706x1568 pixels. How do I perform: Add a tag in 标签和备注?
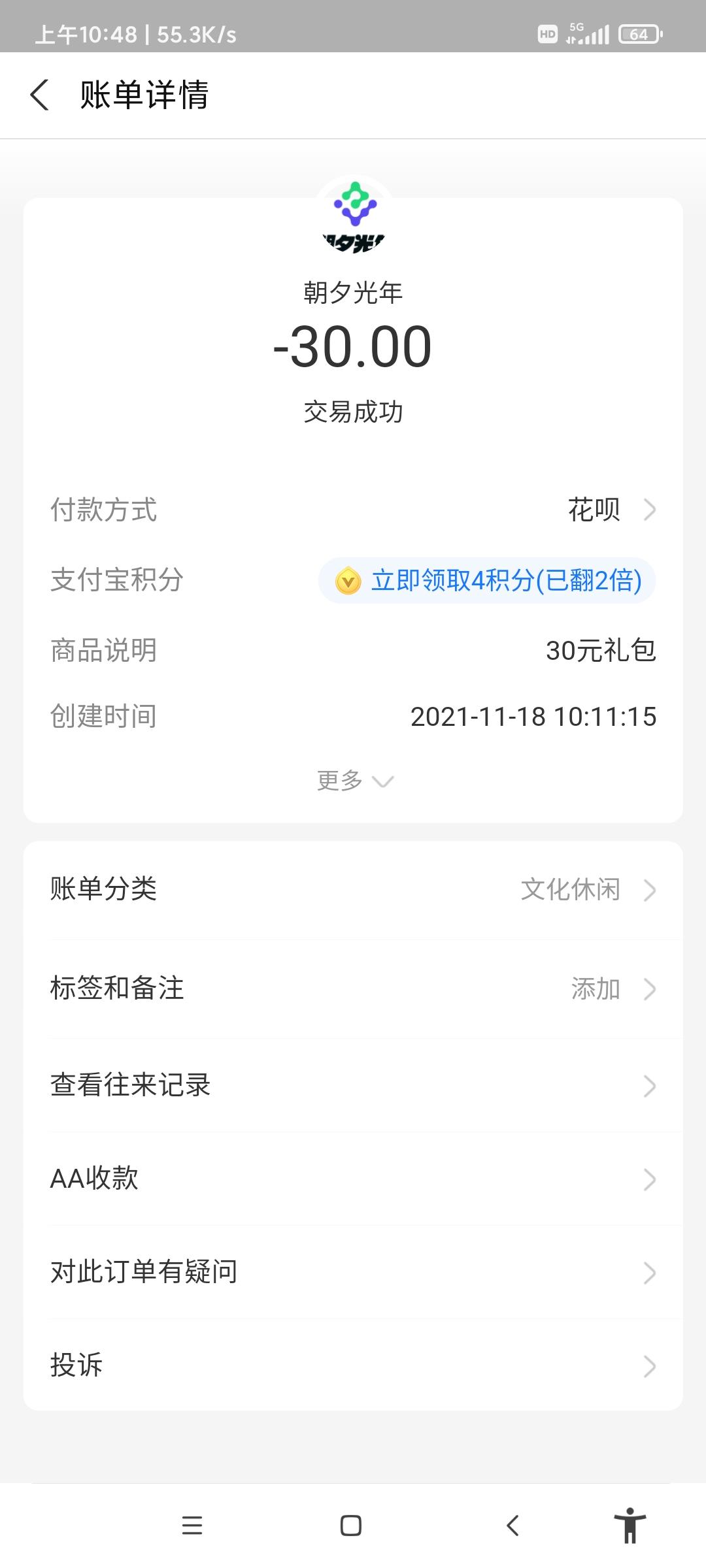click(x=353, y=989)
